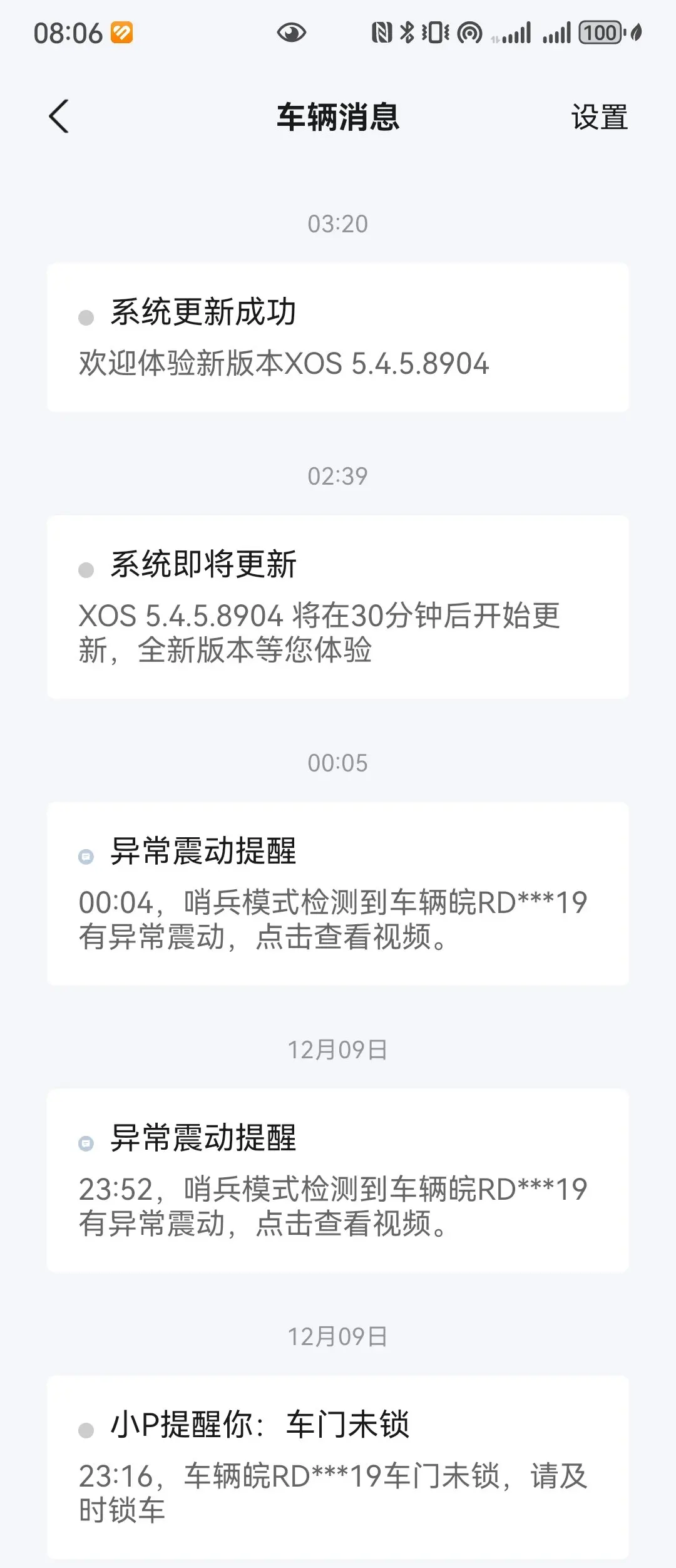Open the 系统即将更新 notification card

338,607
